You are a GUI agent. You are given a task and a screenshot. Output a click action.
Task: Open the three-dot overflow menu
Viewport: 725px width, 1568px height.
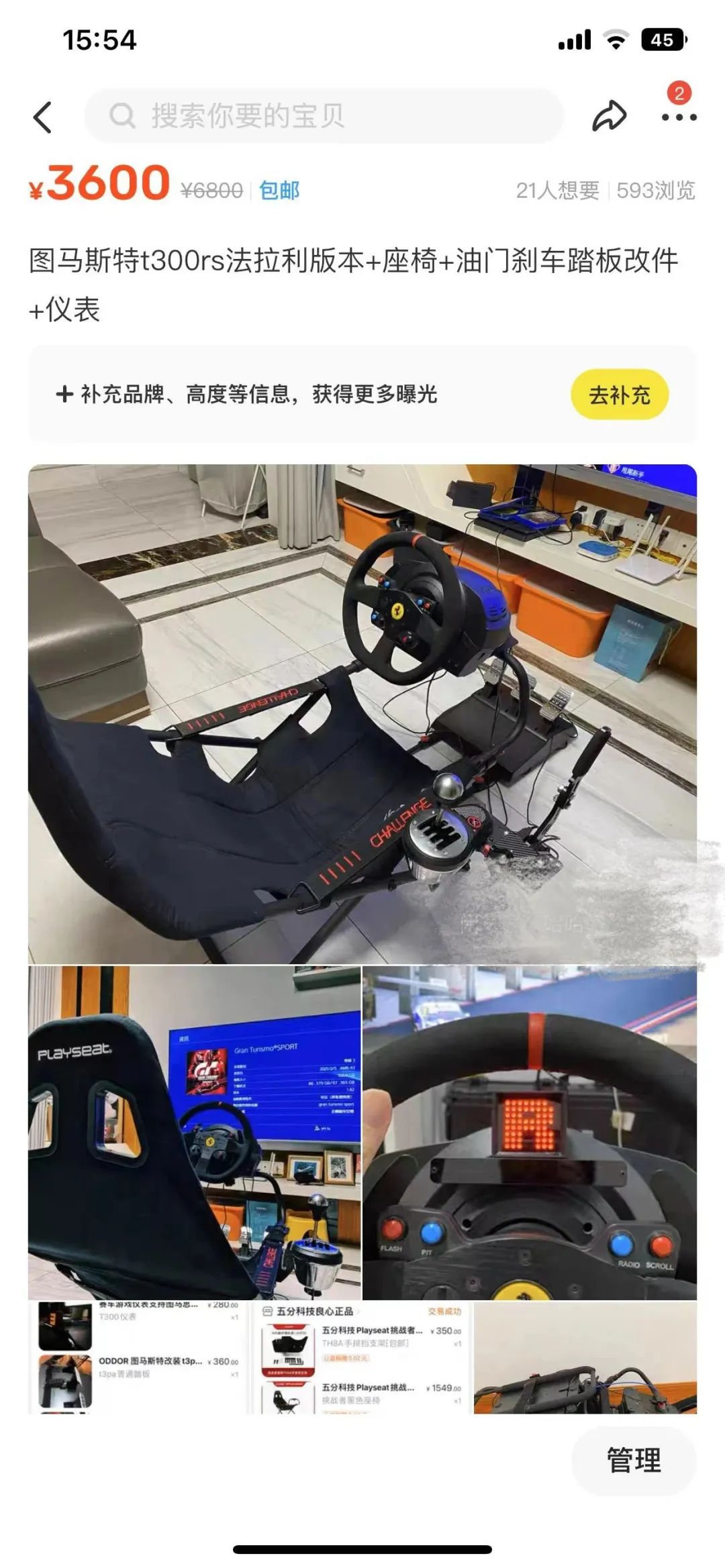(679, 117)
